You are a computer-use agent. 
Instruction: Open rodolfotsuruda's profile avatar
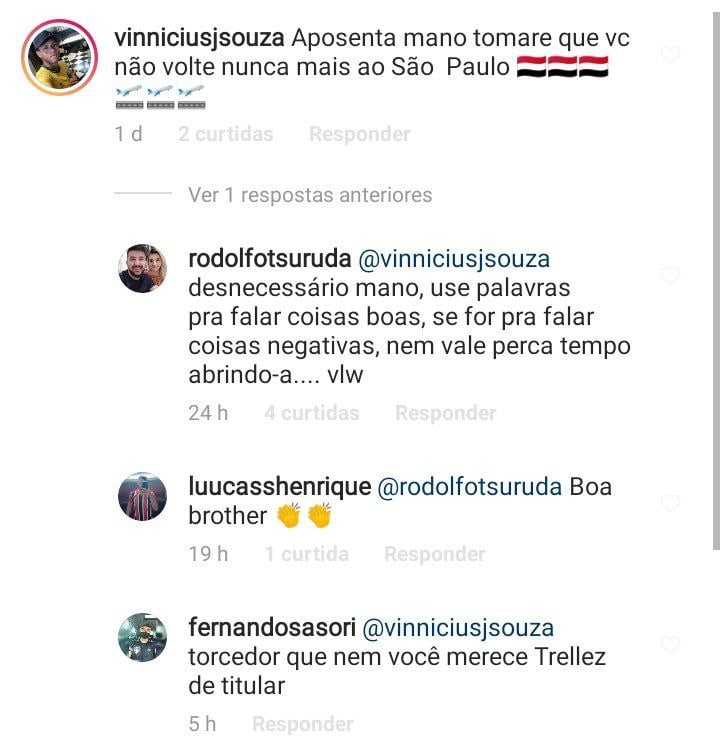click(142, 268)
